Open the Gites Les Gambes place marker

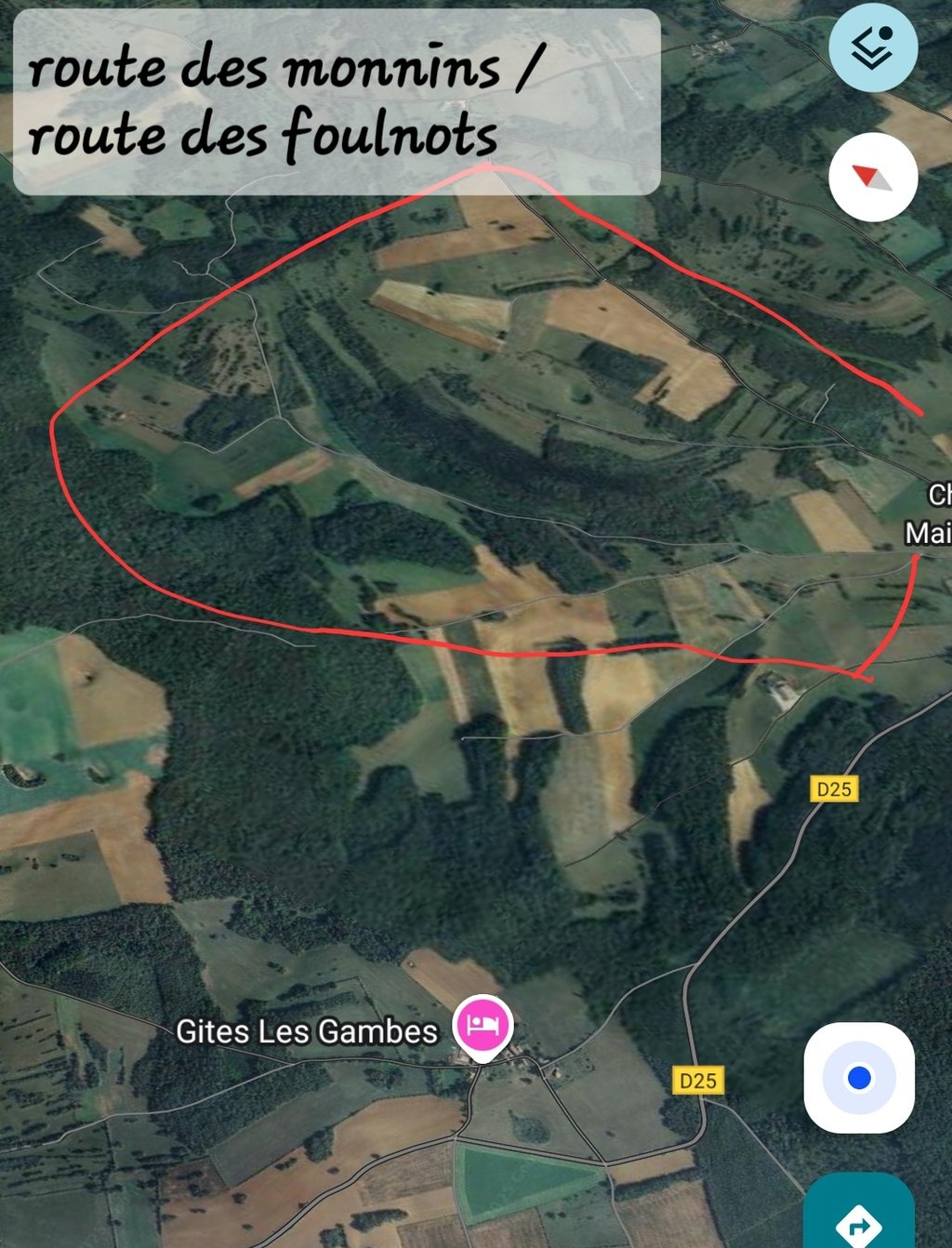[483, 1025]
